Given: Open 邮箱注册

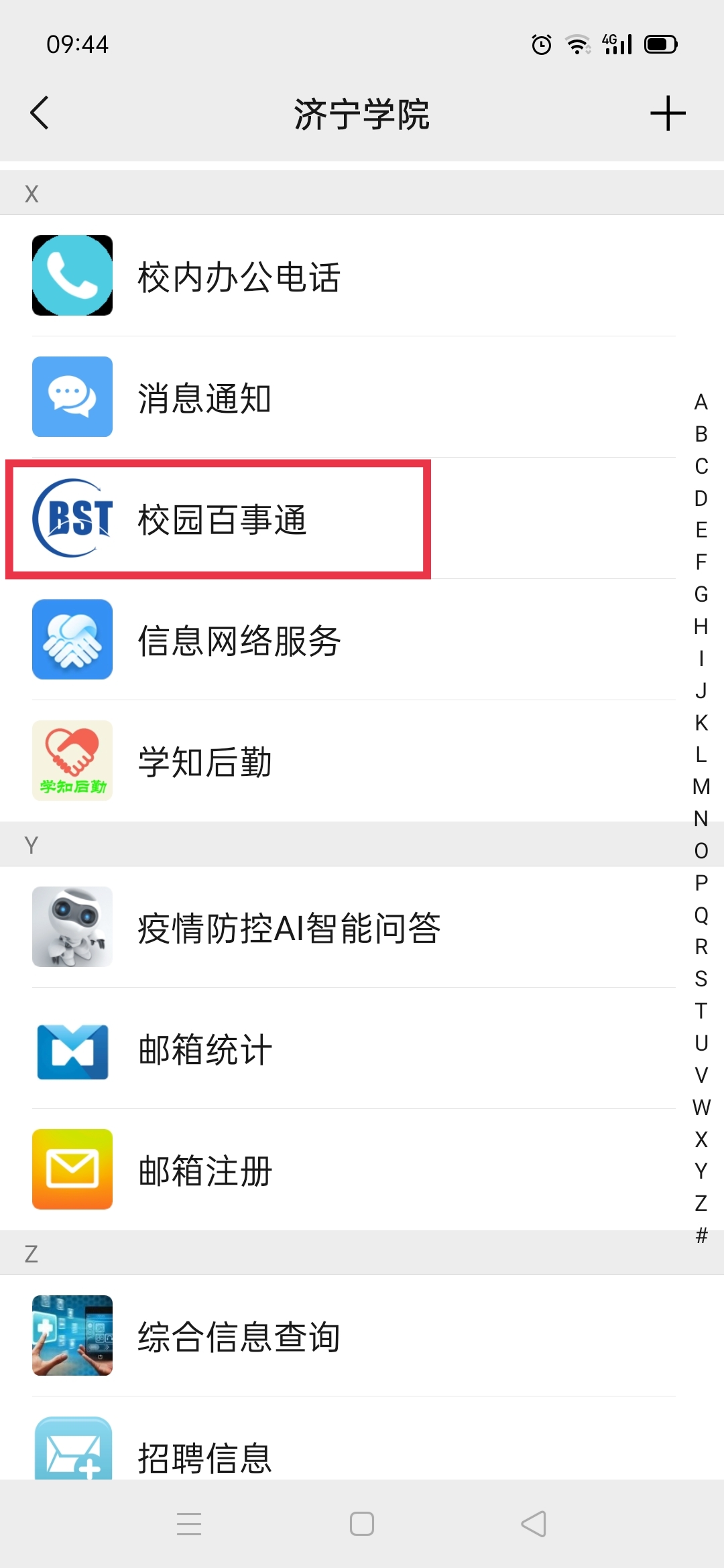Looking at the screenshot, I should (x=204, y=1171).
